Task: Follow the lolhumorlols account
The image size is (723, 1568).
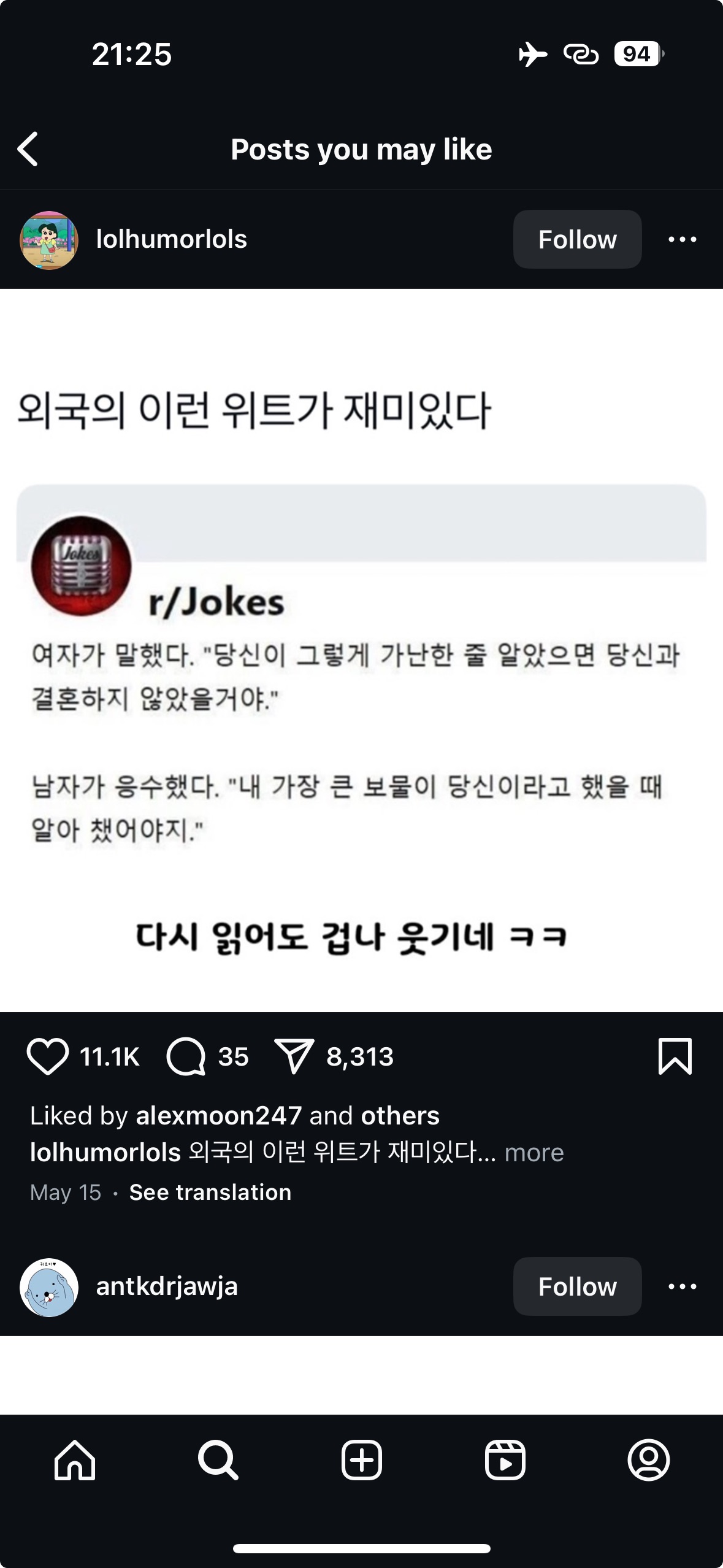Action: [x=576, y=239]
